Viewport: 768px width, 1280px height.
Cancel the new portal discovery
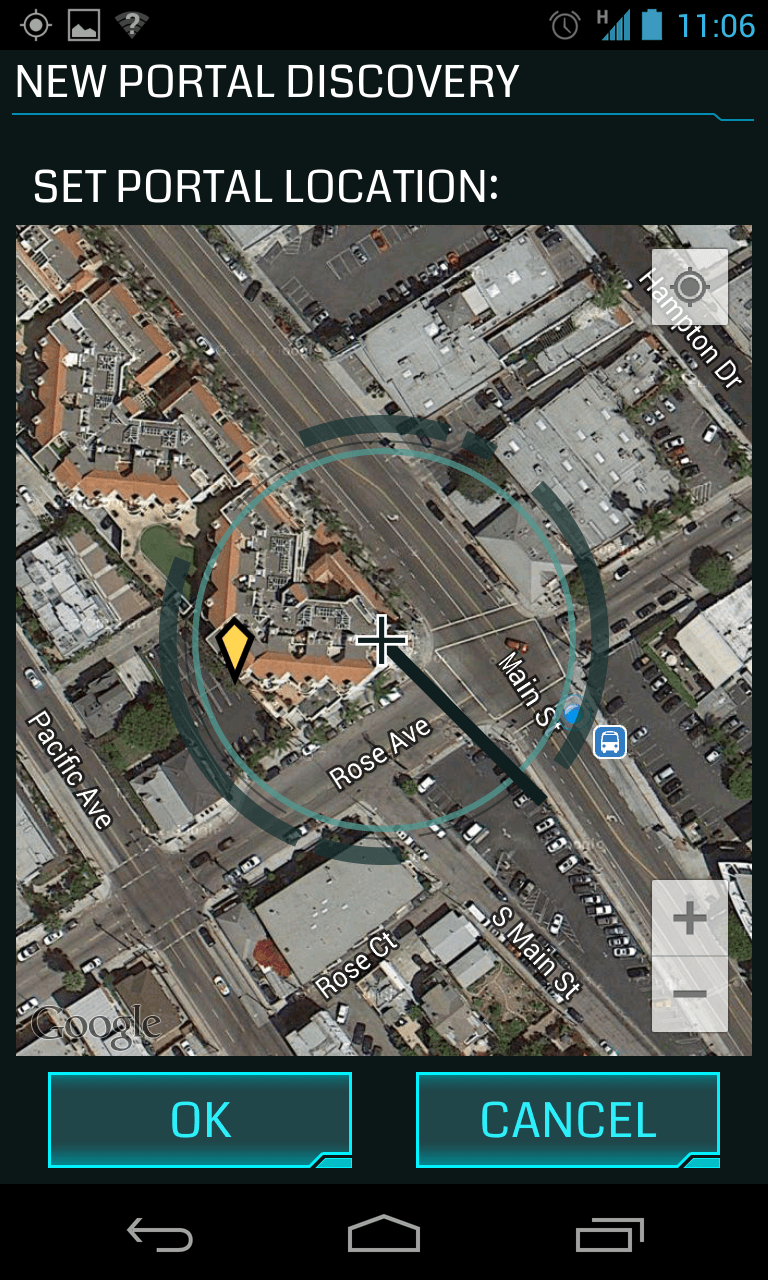[567, 1119]
